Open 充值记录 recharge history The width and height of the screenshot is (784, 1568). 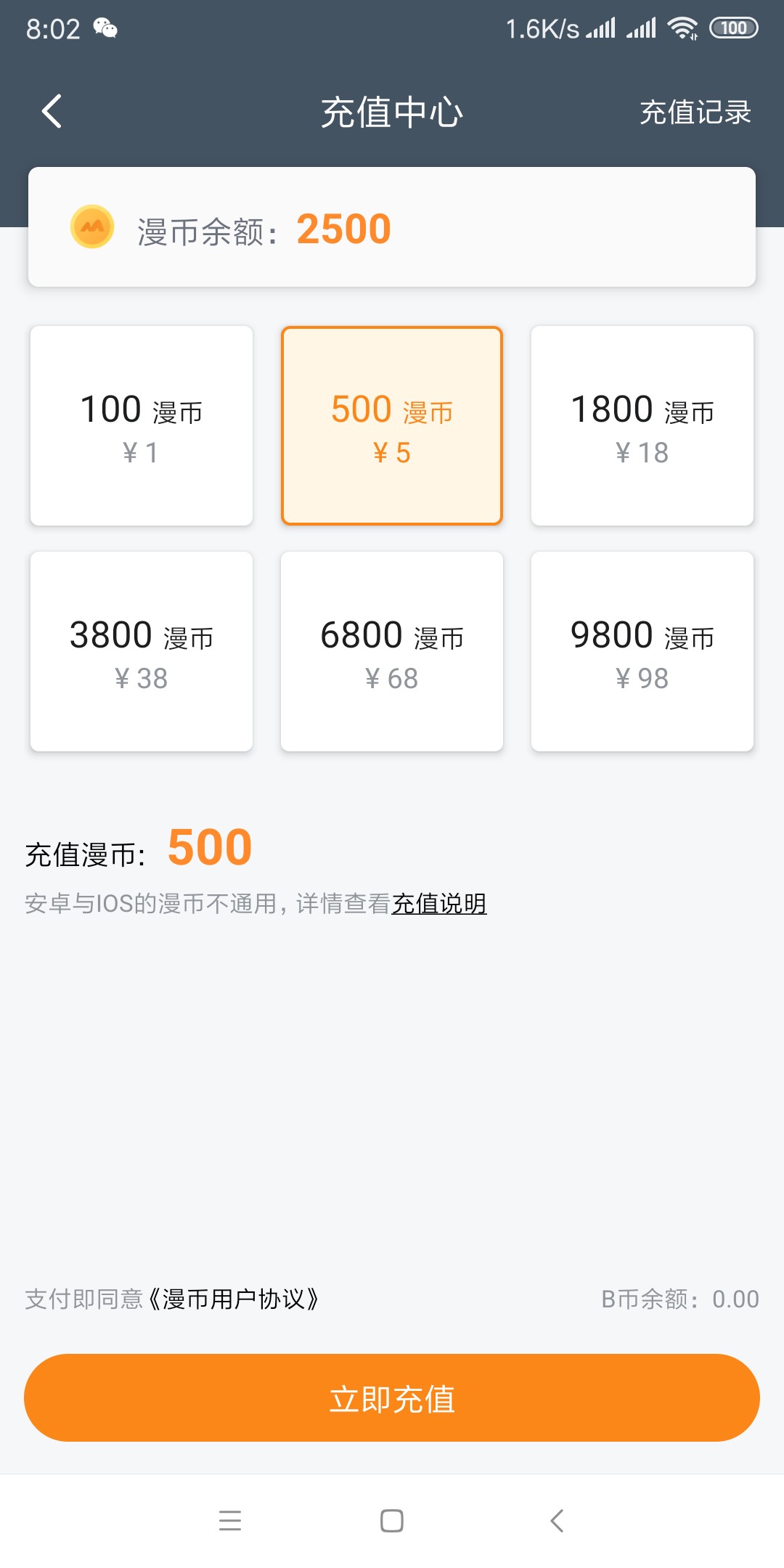pos(695,113)
